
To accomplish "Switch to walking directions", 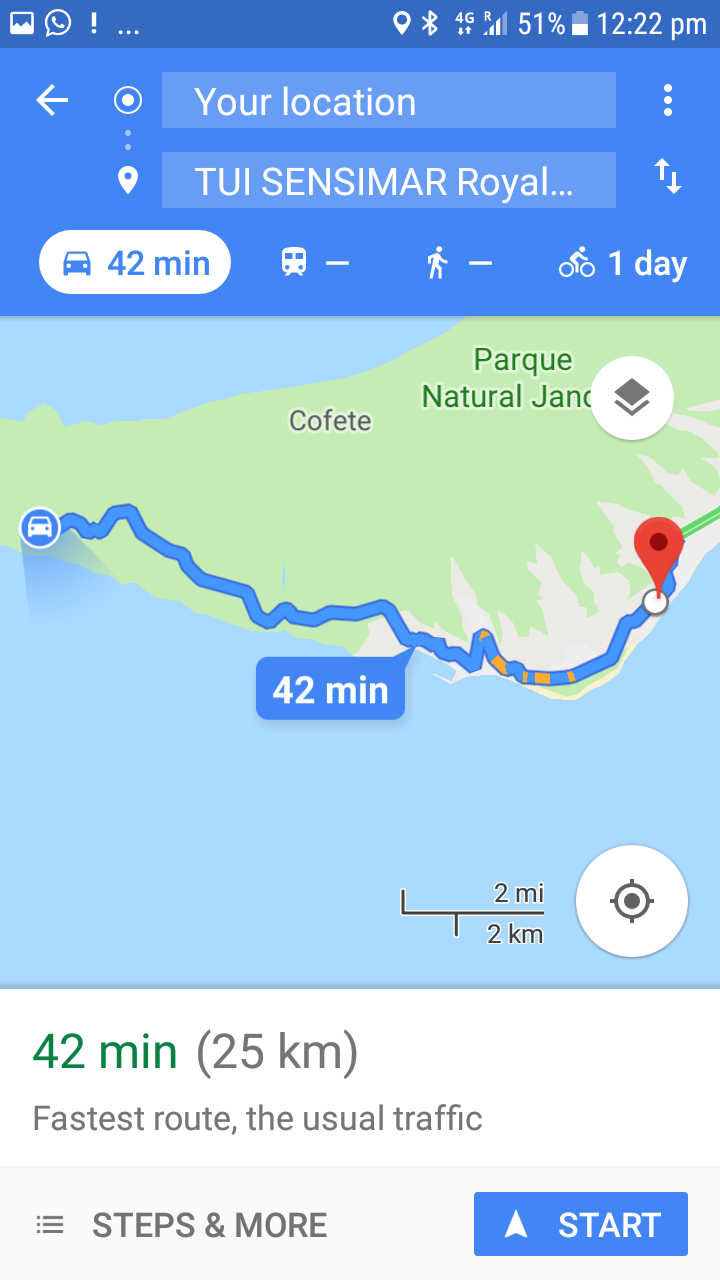I will 458,263.
